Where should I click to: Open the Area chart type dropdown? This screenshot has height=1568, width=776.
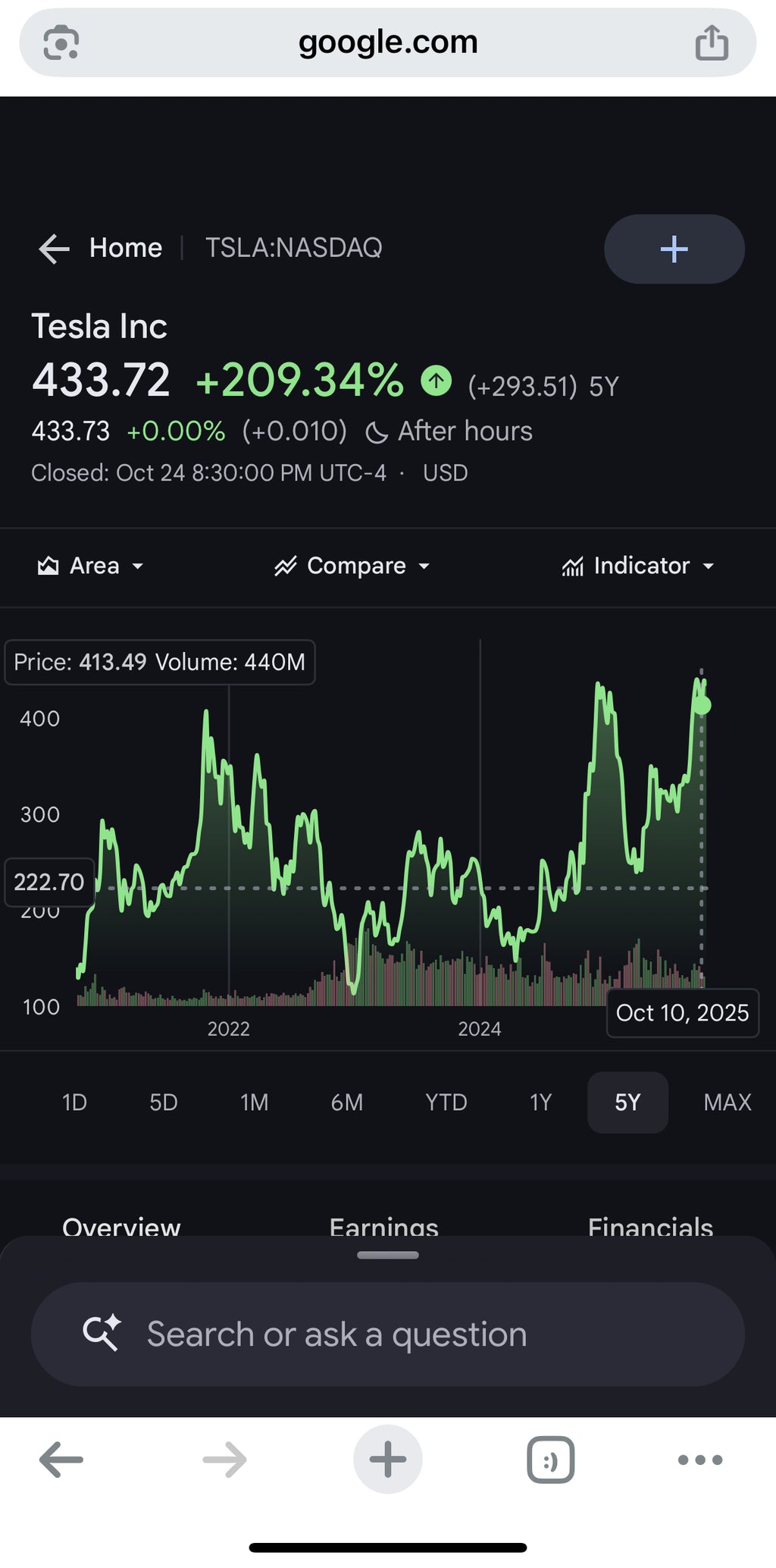pos(91,566)
